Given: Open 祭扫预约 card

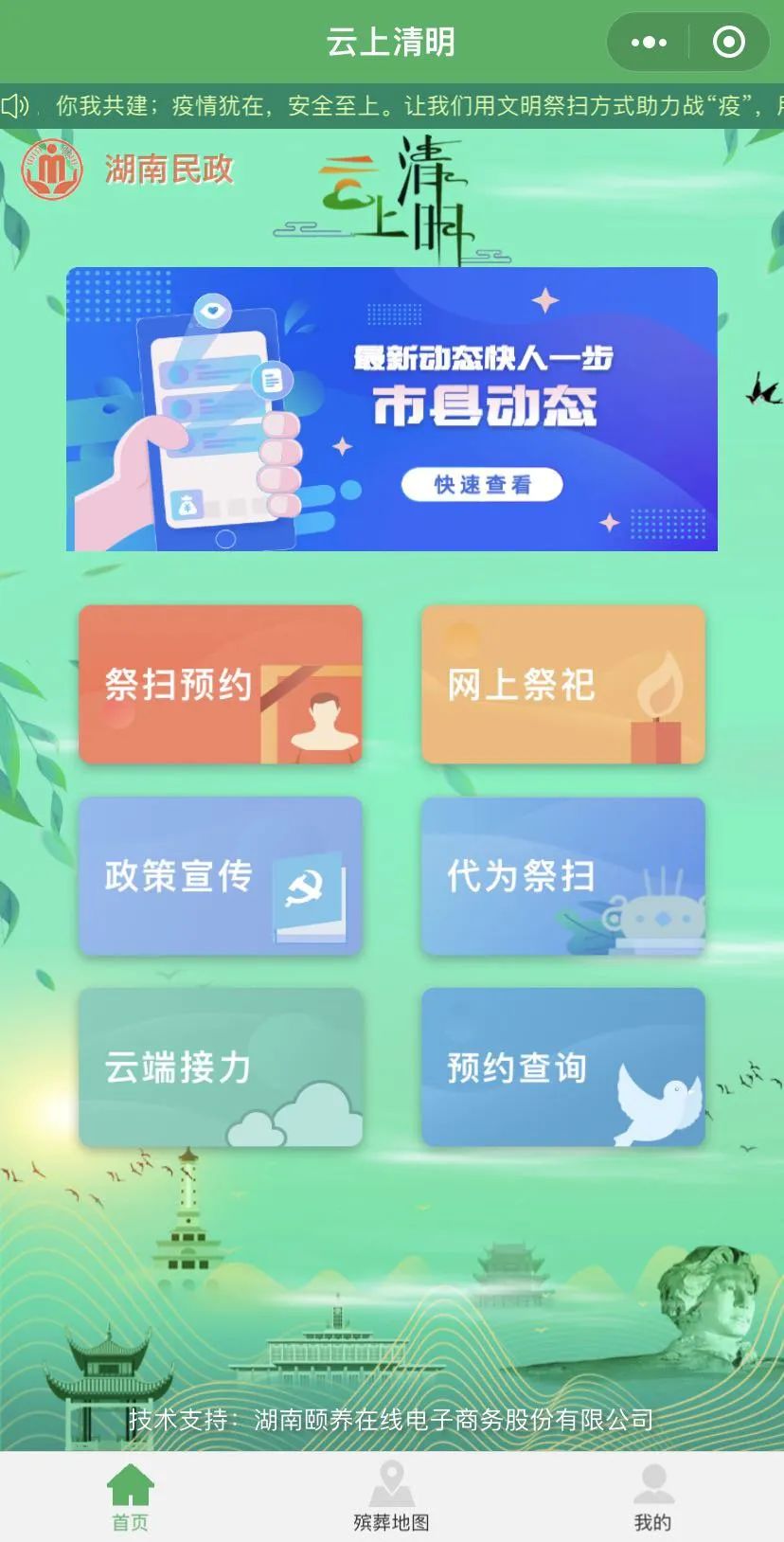Looking at the screenshot, I should (221, 684).
